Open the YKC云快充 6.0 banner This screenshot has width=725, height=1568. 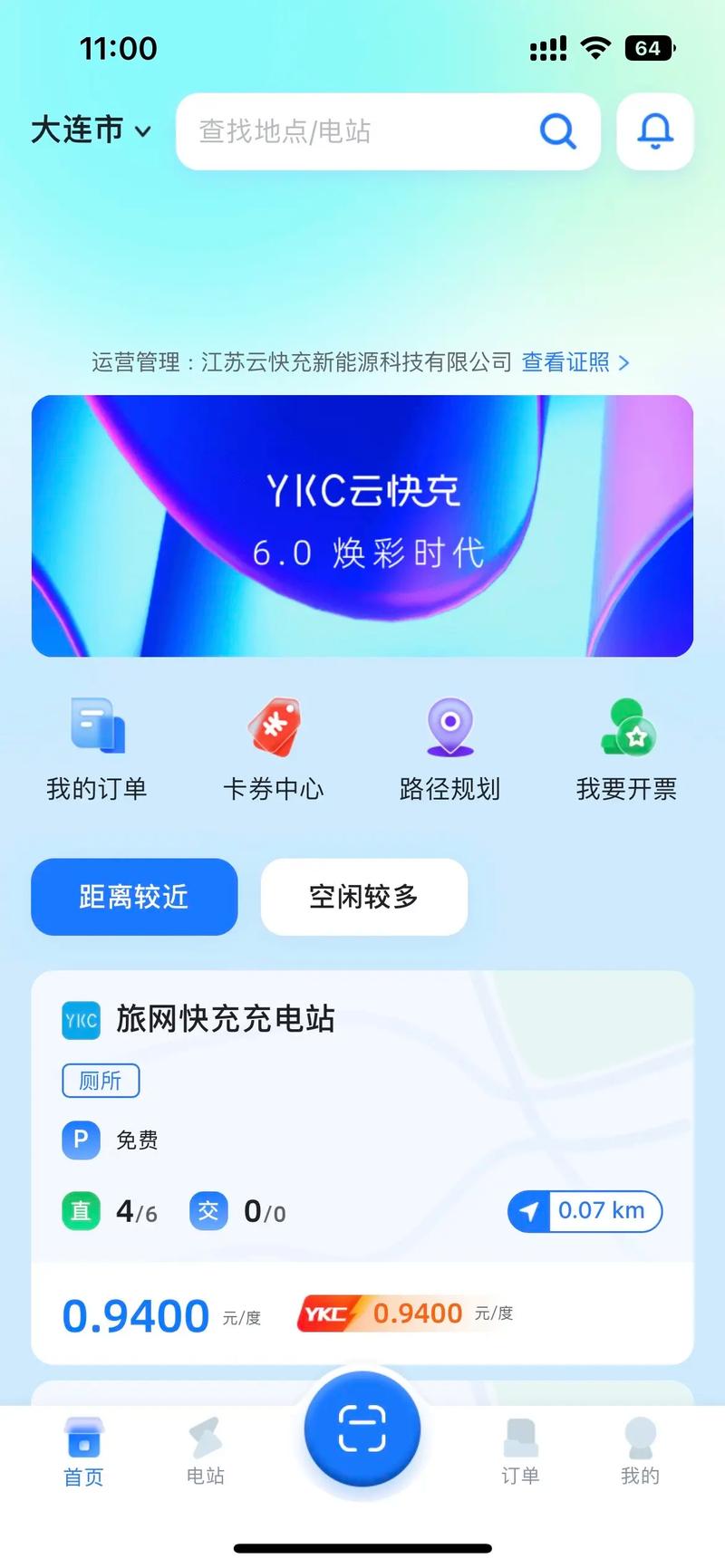tap(362, 525)
